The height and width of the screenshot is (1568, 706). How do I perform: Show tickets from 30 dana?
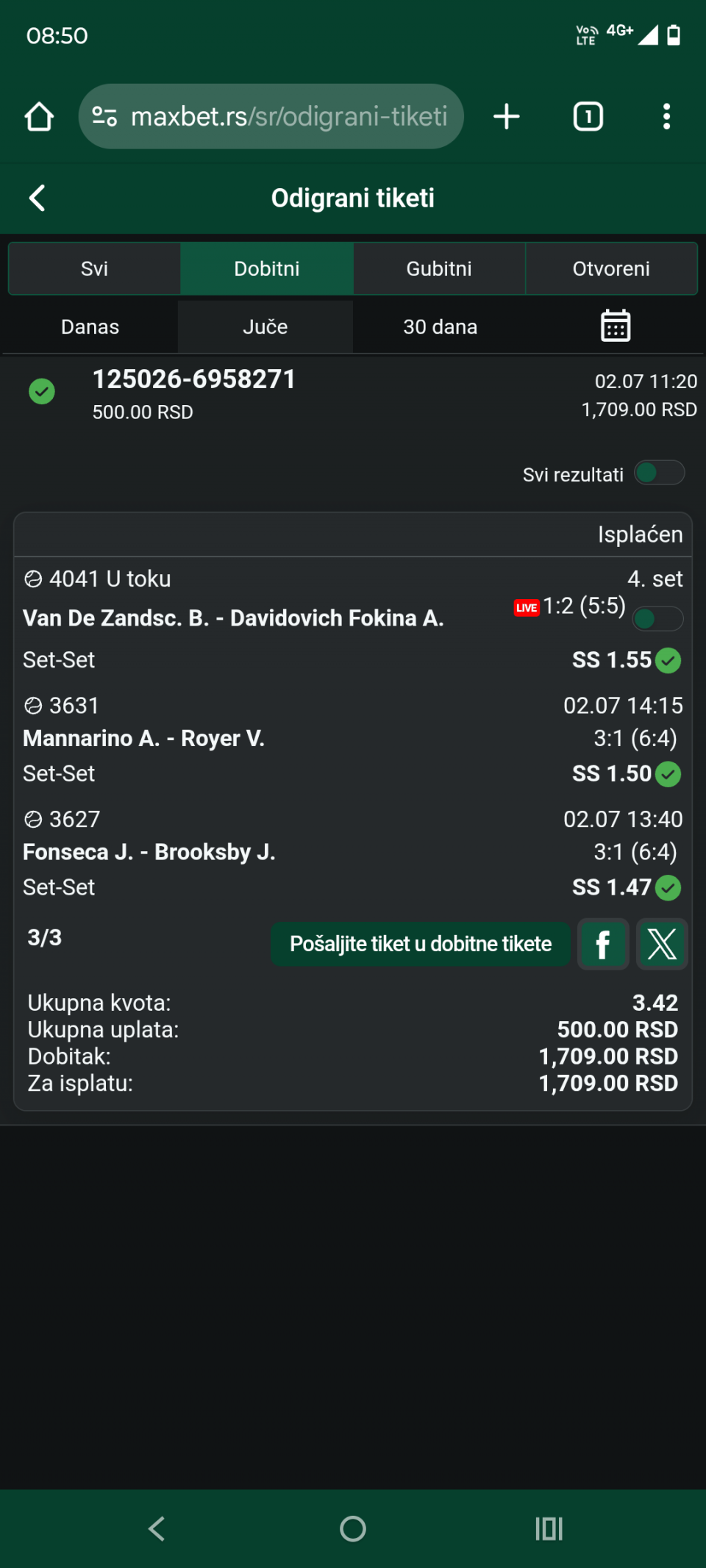(x=441, y=326)
